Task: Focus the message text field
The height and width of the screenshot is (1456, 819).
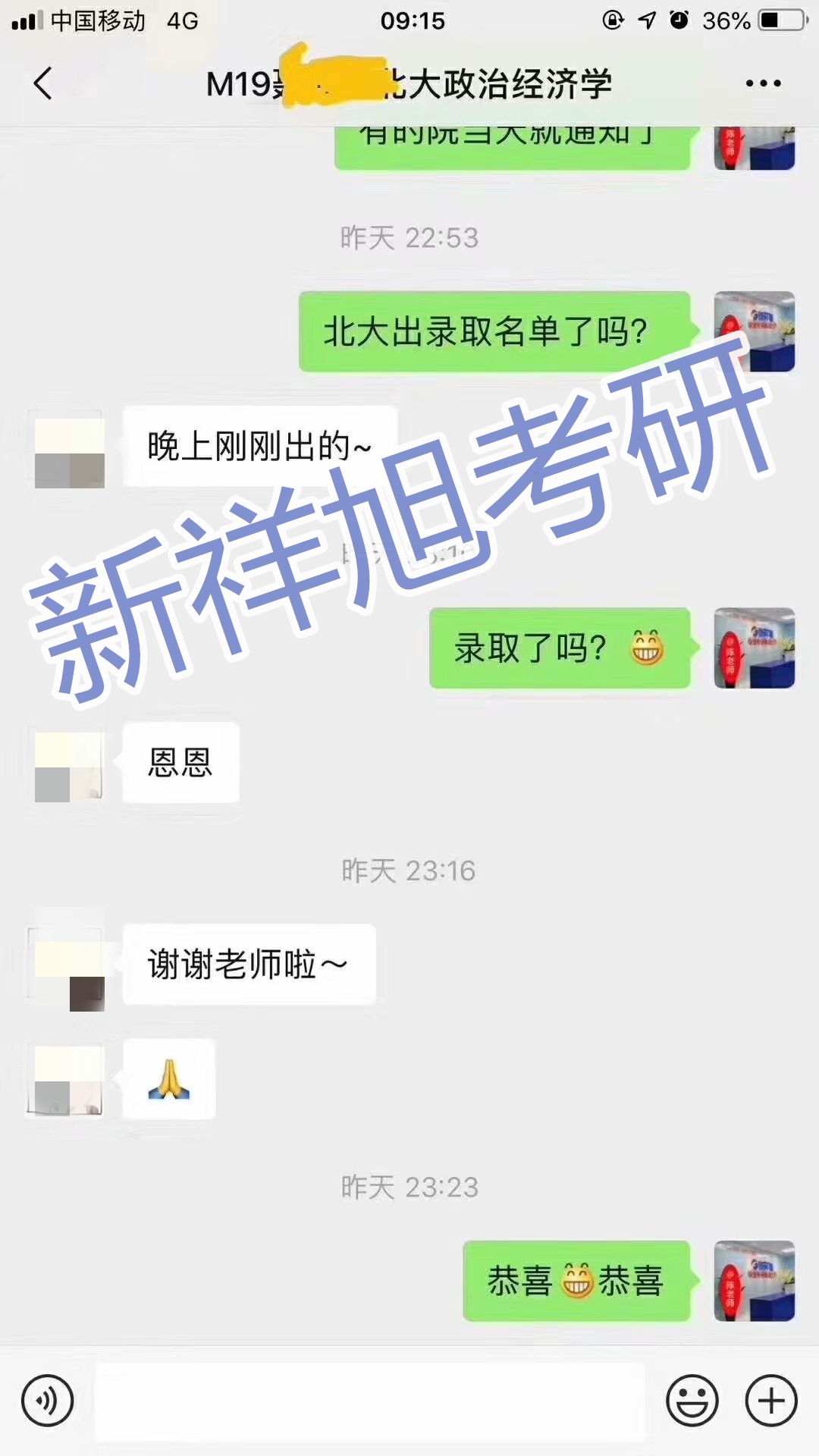Action: (x=369, y=1401)
